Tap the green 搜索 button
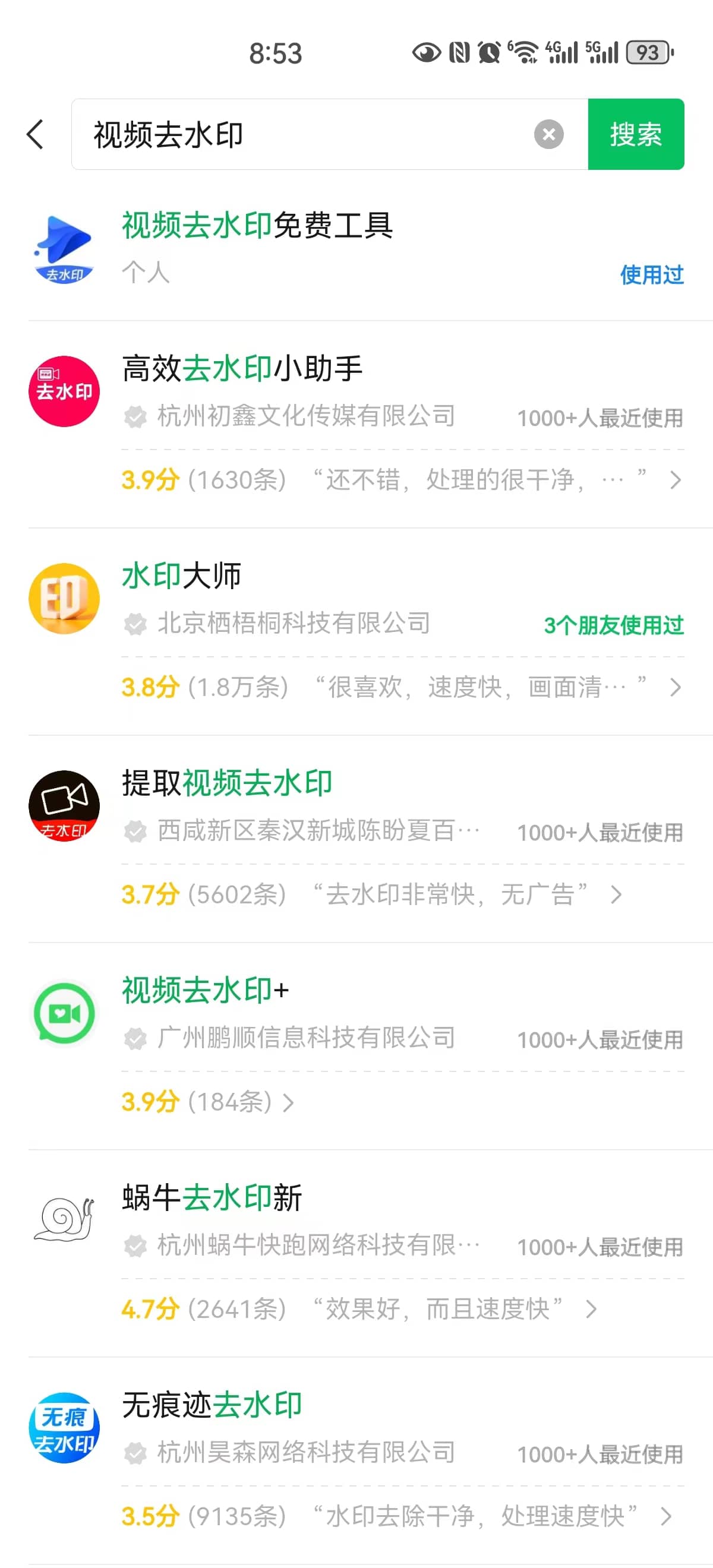Viewport: 713px width, 1568px height. tap(636, 134)
